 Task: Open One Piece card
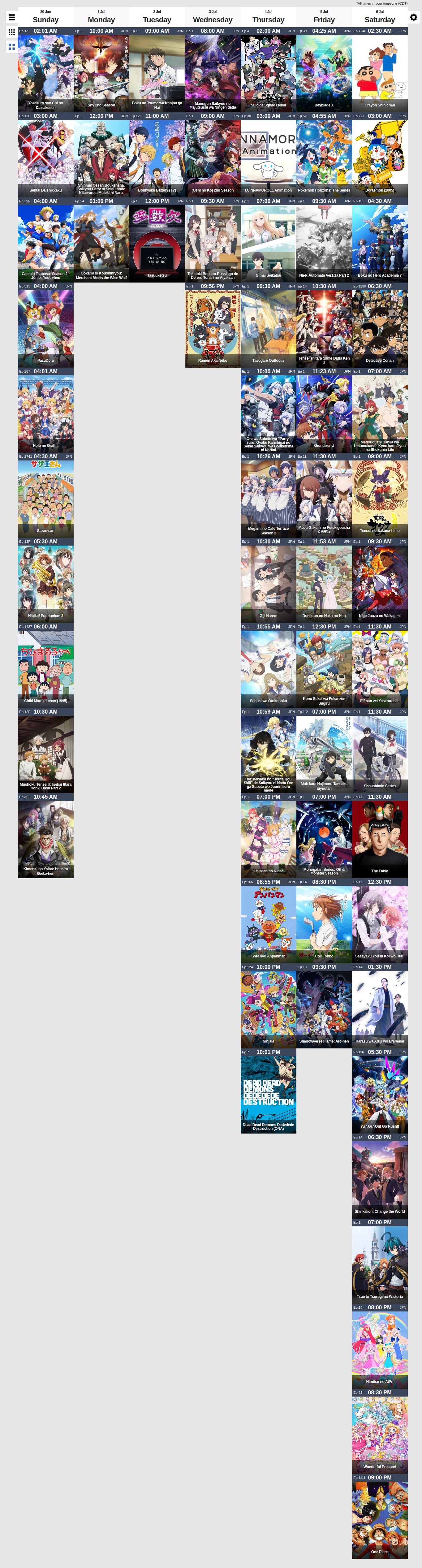pyautogui.click(x=379, y=1519)
